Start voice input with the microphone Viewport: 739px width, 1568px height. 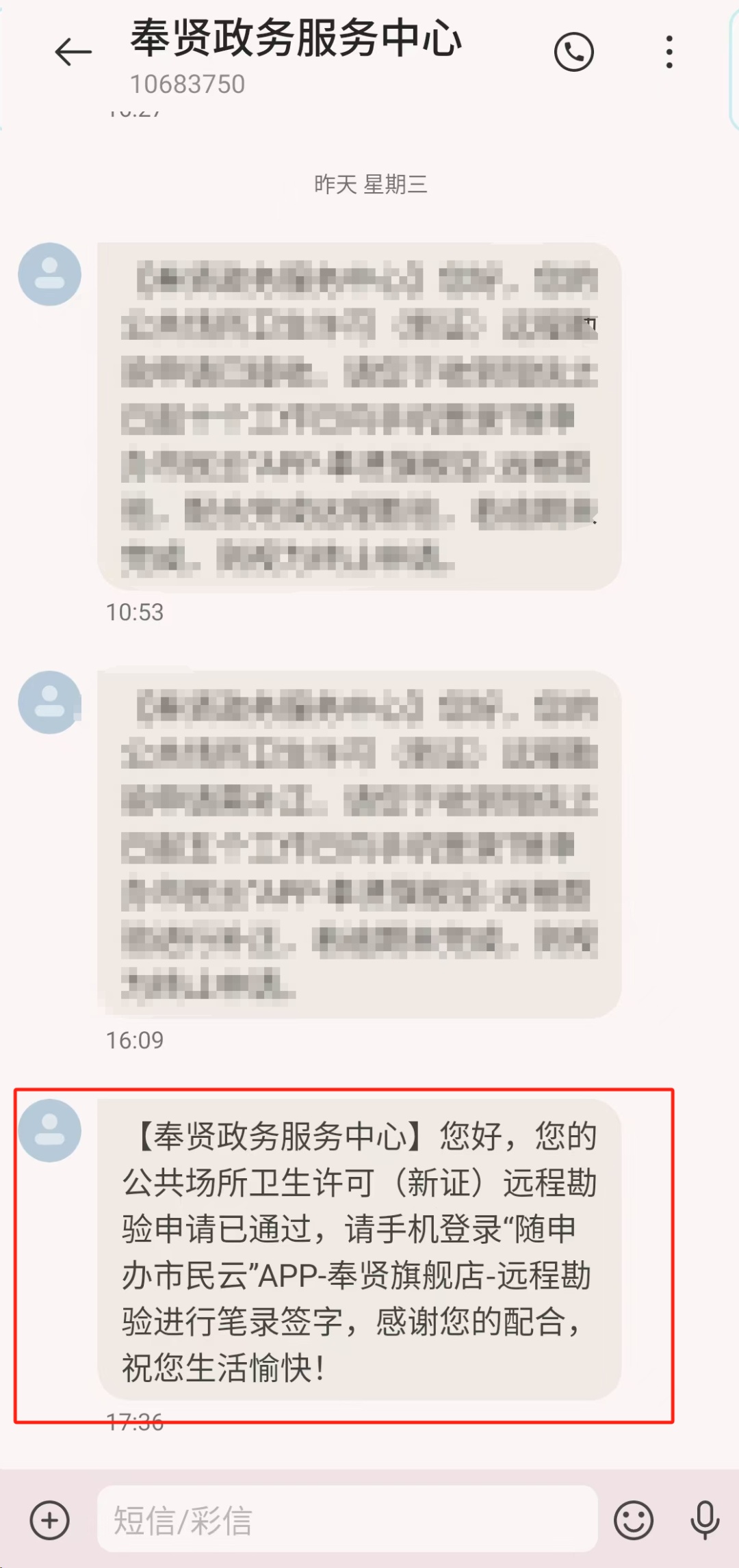coord(705,1521)
